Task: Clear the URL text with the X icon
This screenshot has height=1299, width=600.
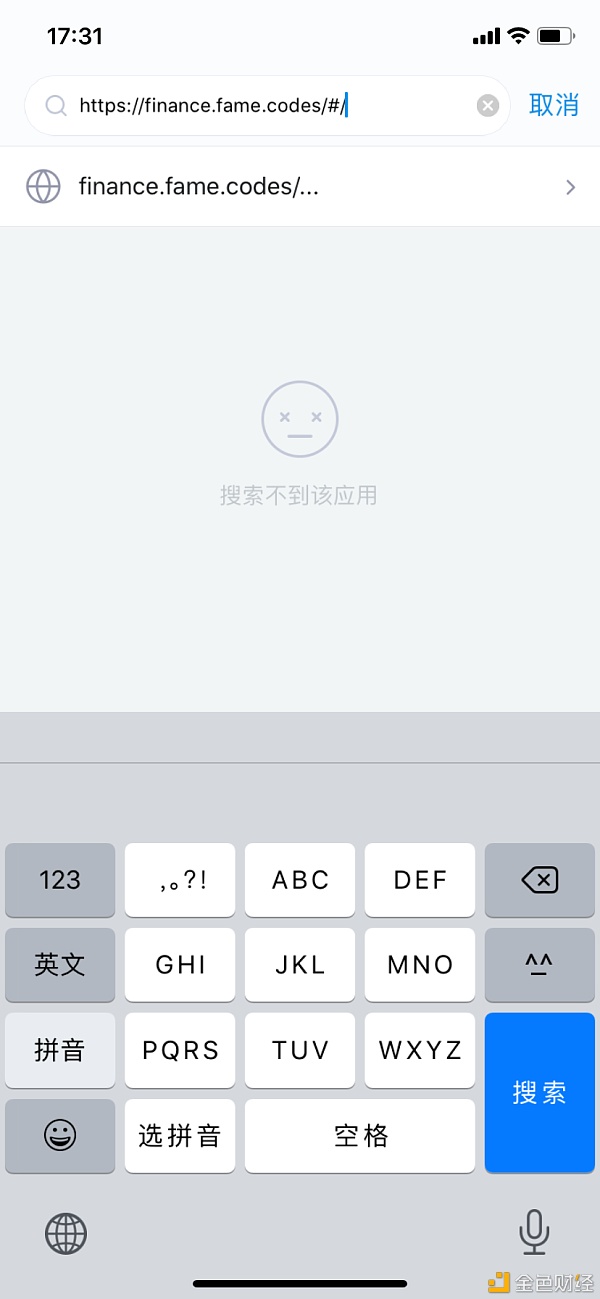Action: (x=487, y=105)
